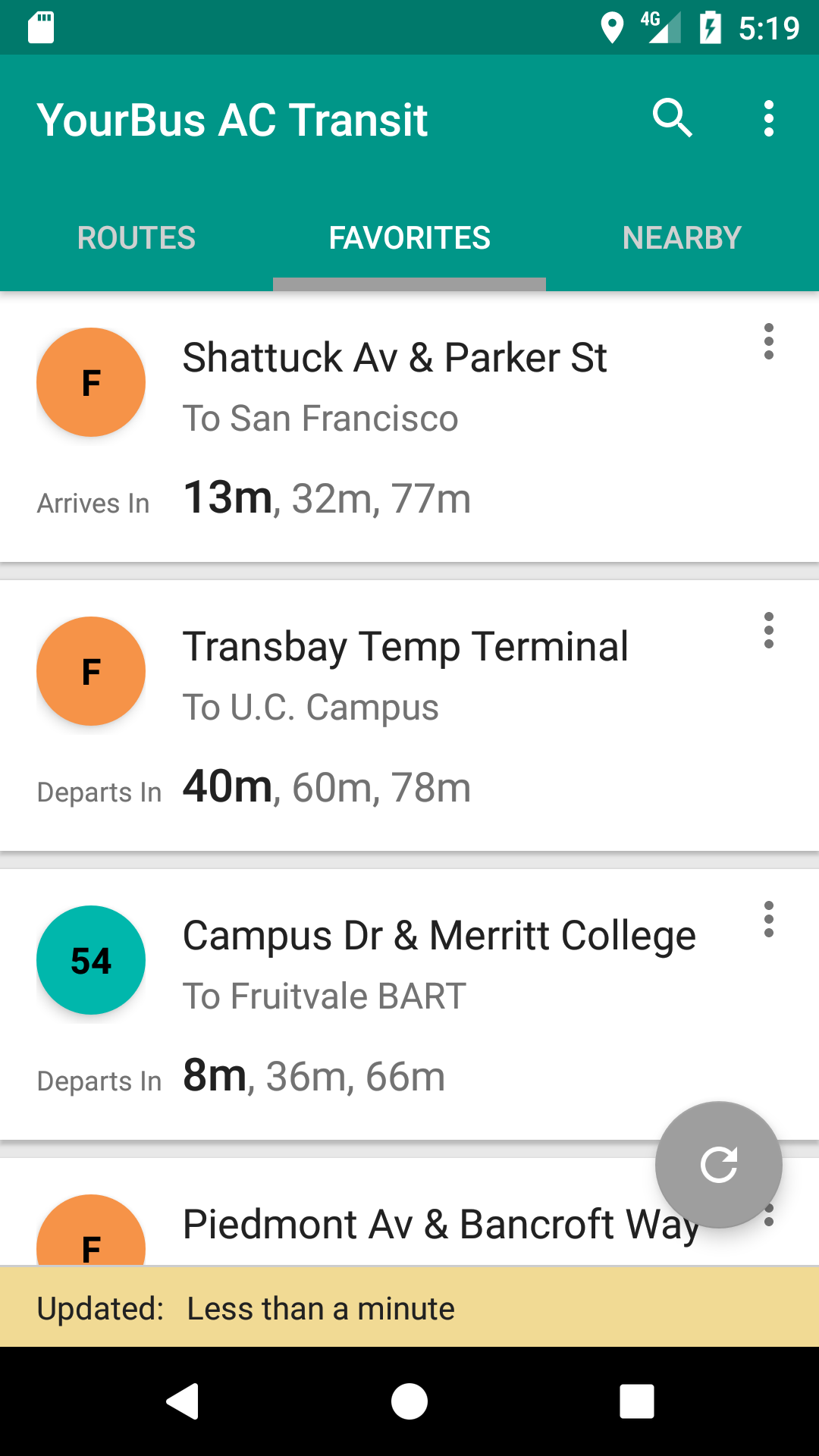Open the search icon in the app bar

(x=673, y=118)
